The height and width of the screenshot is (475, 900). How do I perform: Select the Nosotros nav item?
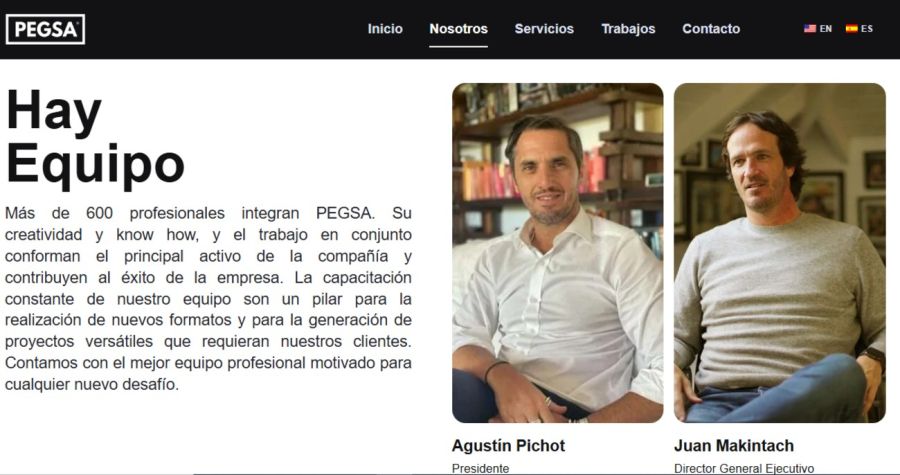[x=458, y=29]
